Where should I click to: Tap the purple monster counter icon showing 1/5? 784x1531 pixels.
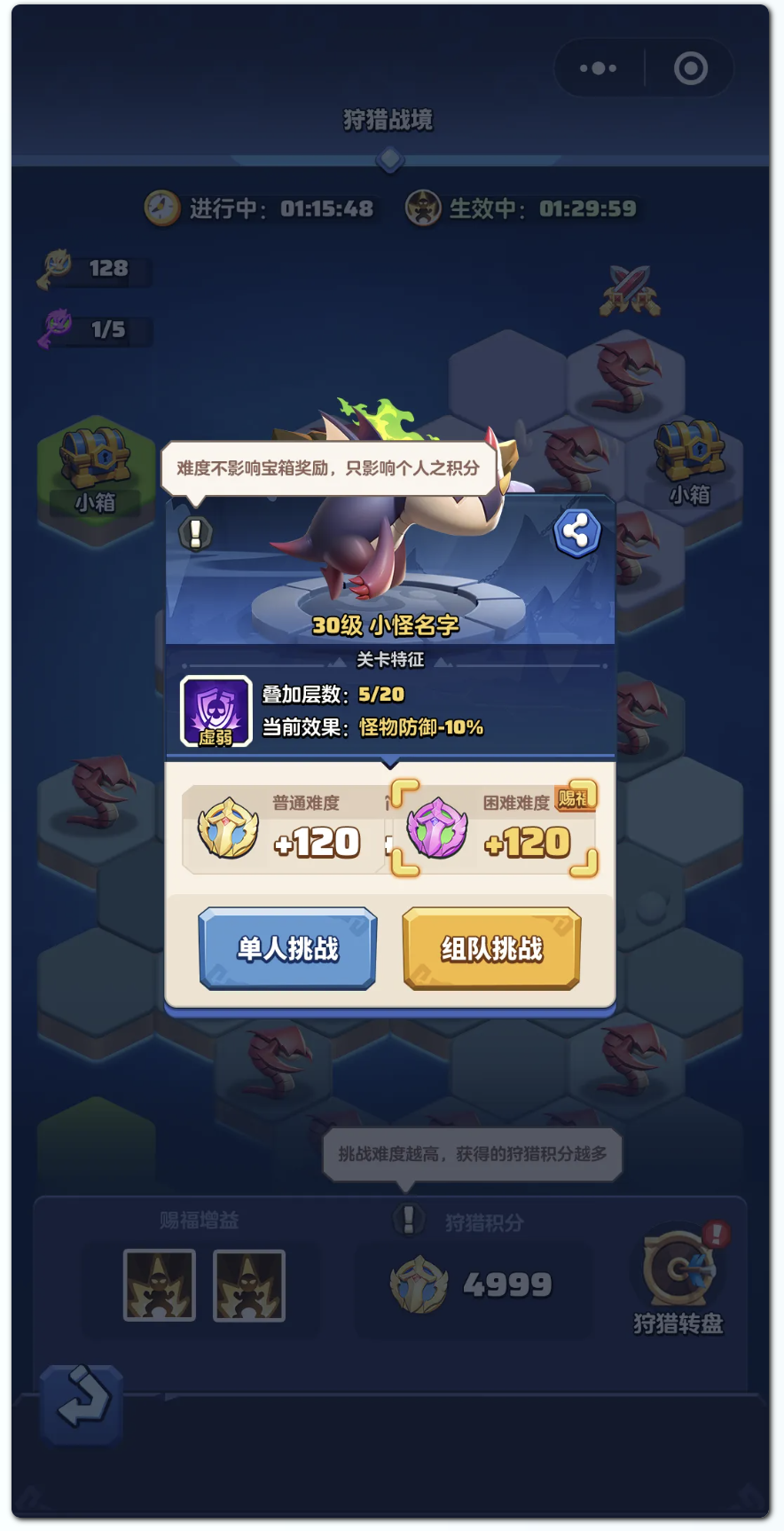pos(59,327)
